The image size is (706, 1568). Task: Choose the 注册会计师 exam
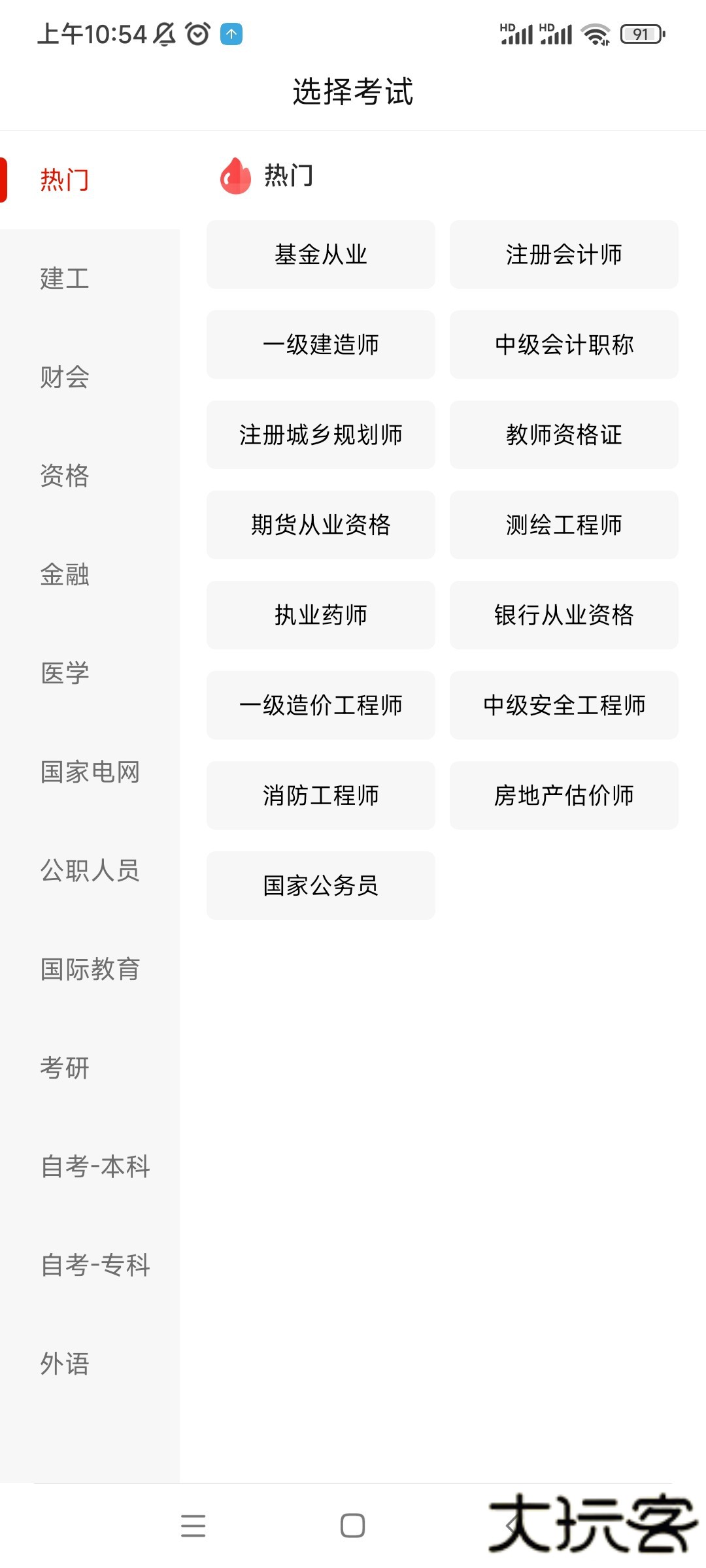[x=563, y=254]
